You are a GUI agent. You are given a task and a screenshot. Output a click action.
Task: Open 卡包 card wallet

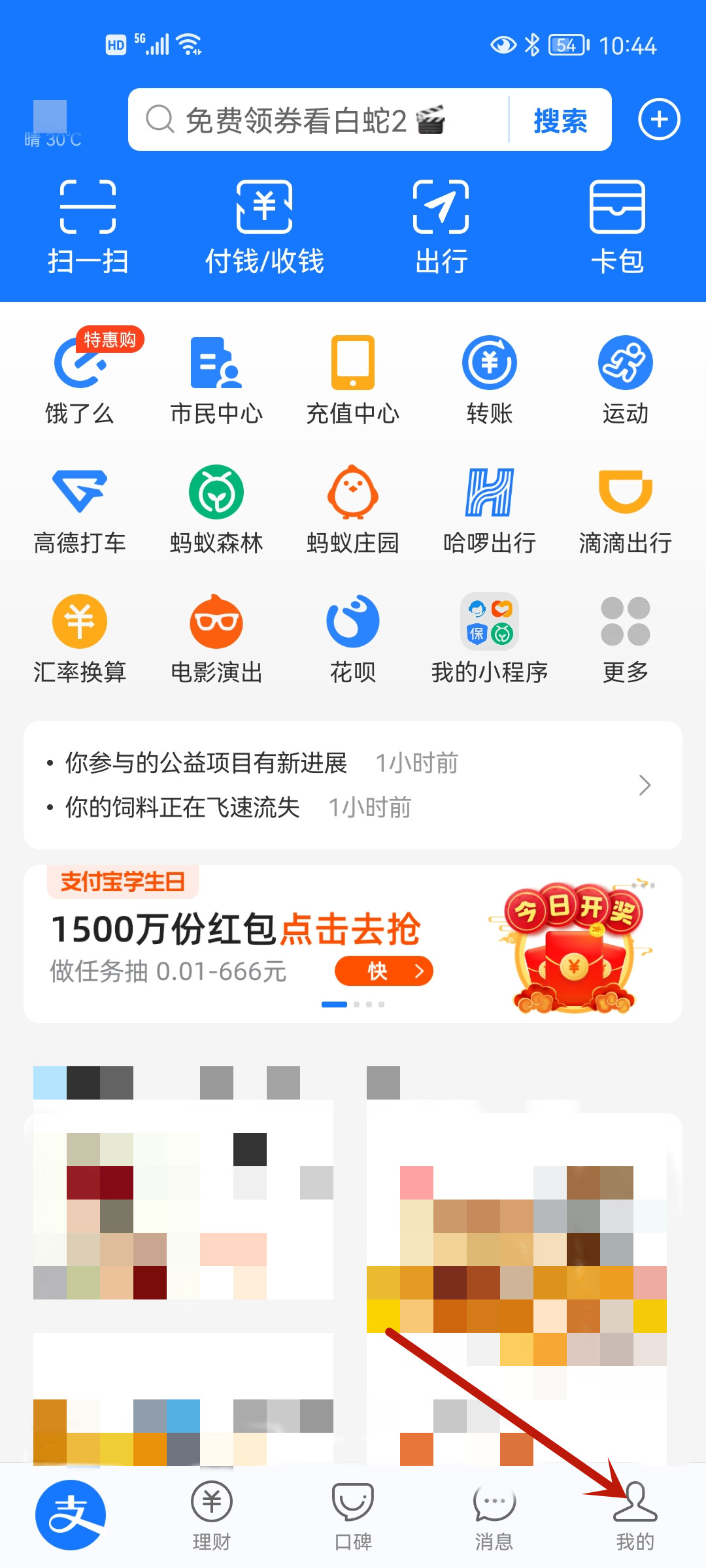click(x=617, y=226)
